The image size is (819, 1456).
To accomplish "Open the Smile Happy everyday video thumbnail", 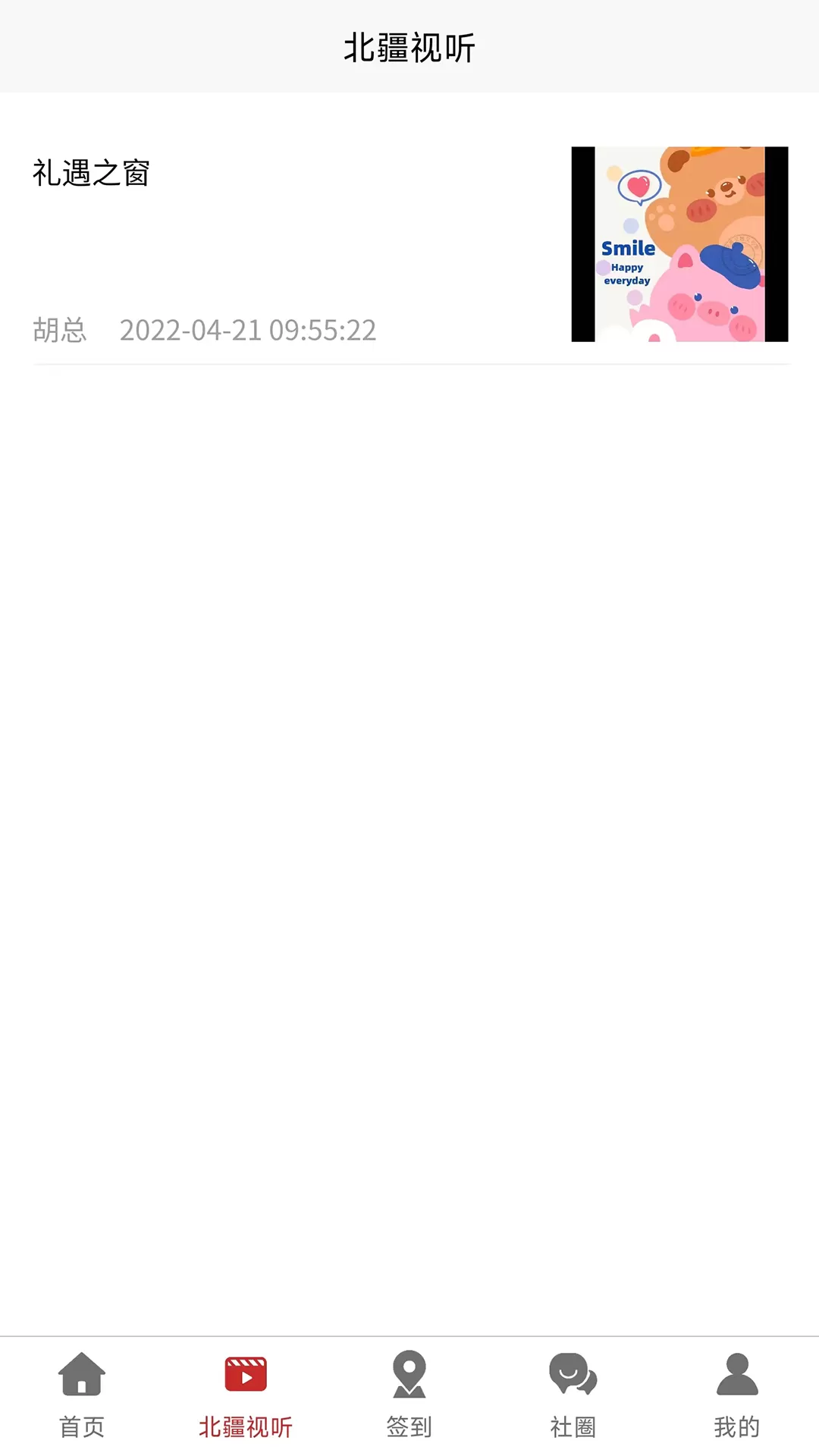I will pos(679,244).
